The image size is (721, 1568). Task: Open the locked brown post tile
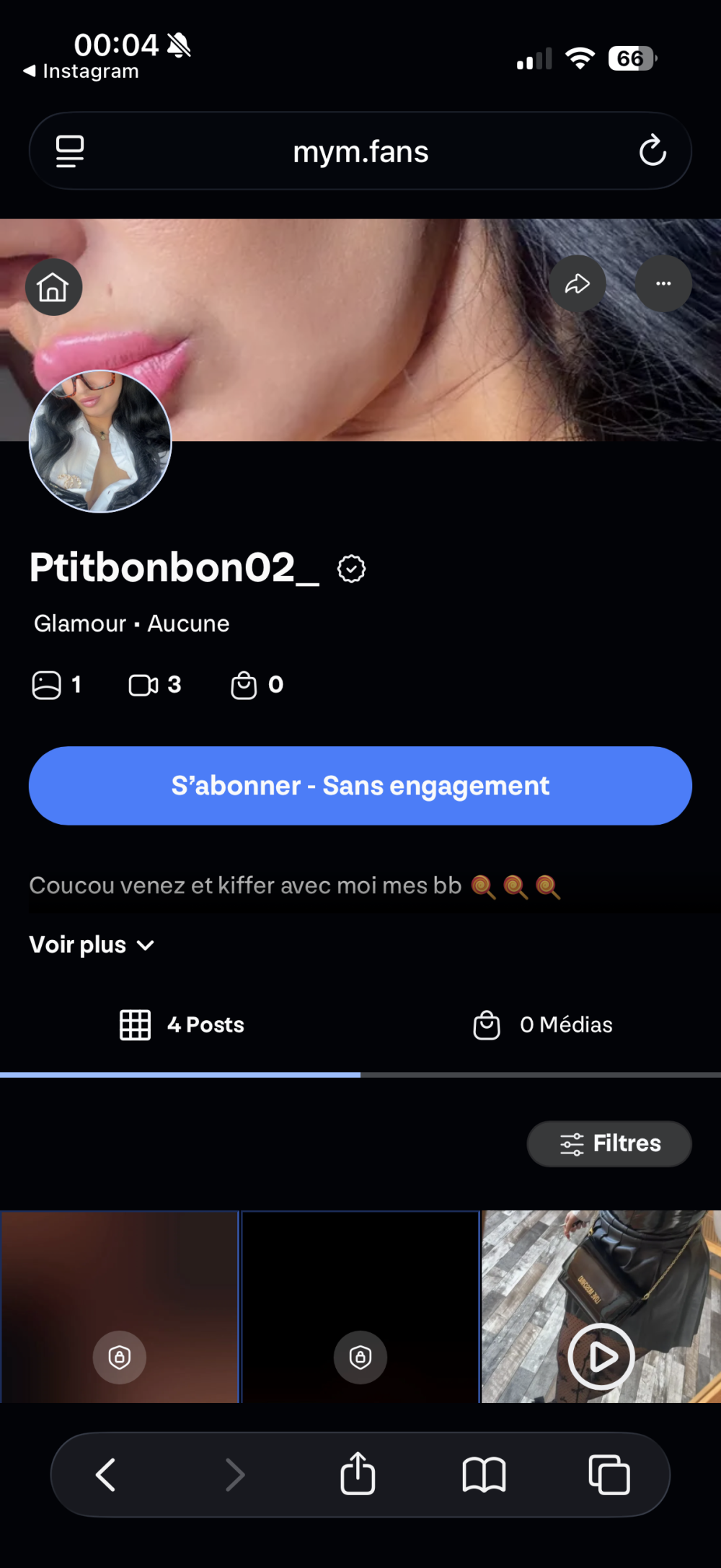120,1306
